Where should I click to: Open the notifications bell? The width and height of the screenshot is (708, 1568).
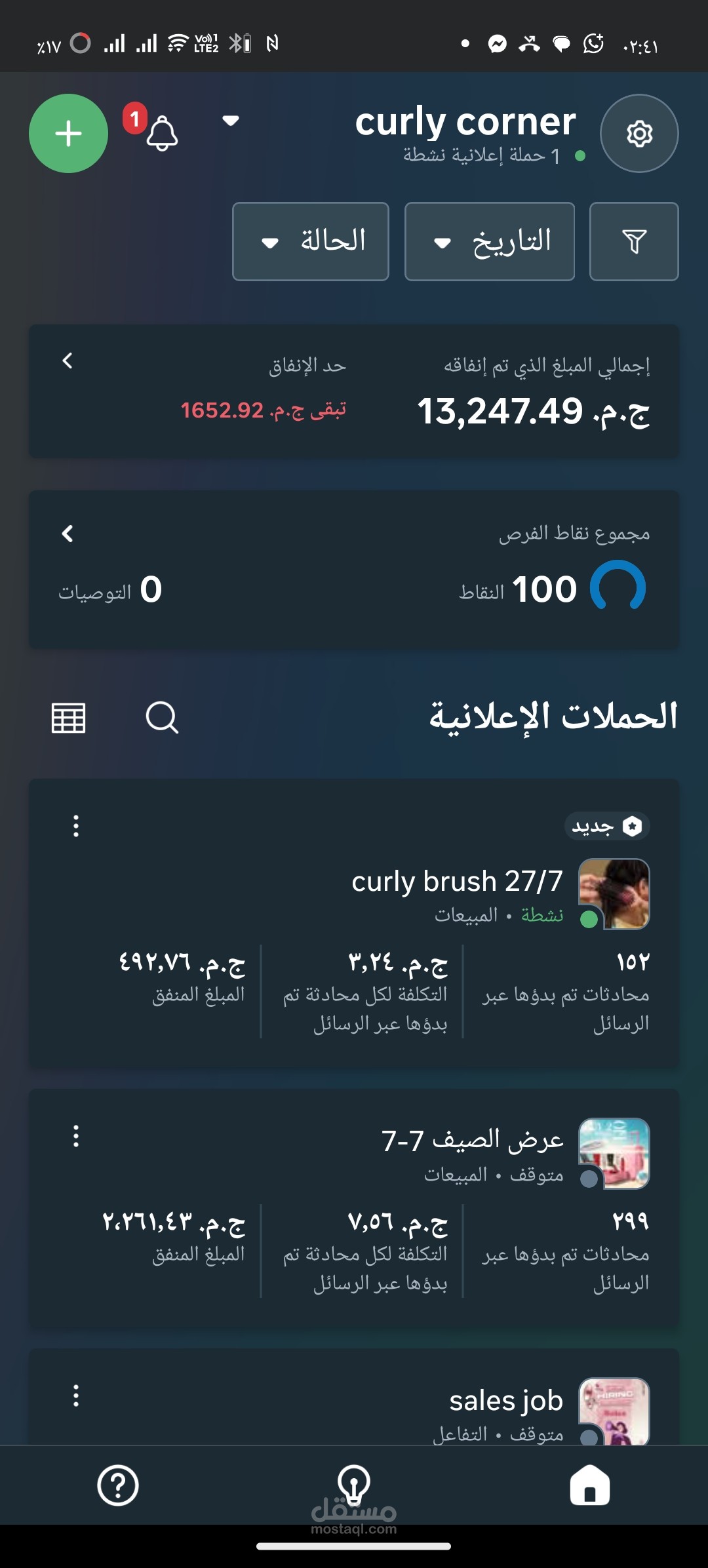point(161,134)
